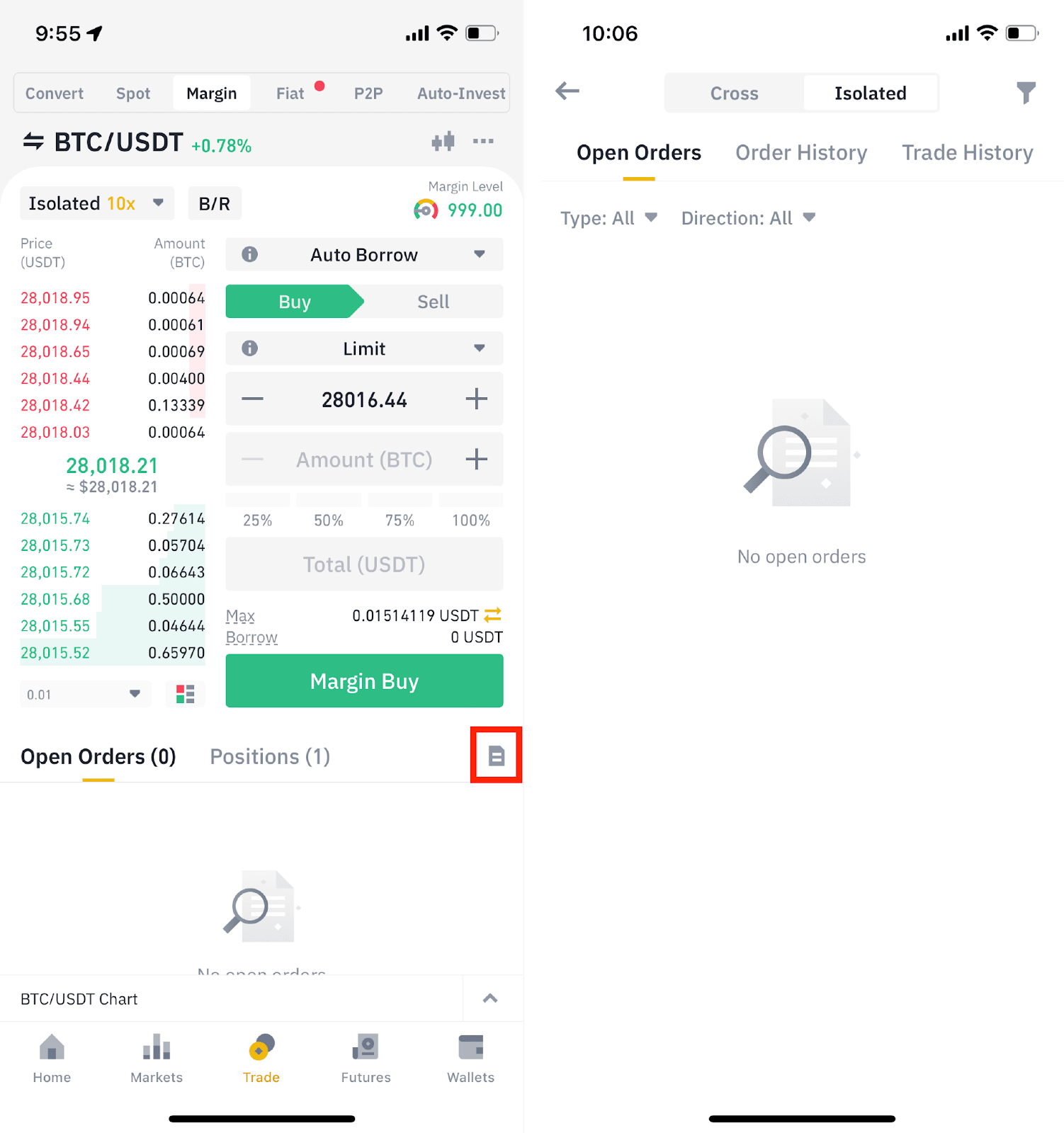Switch to the Spot tab
Image resolution: width=1064 pixels, height=1133 pixels.
pyautogui.click(x=133, y=93)
